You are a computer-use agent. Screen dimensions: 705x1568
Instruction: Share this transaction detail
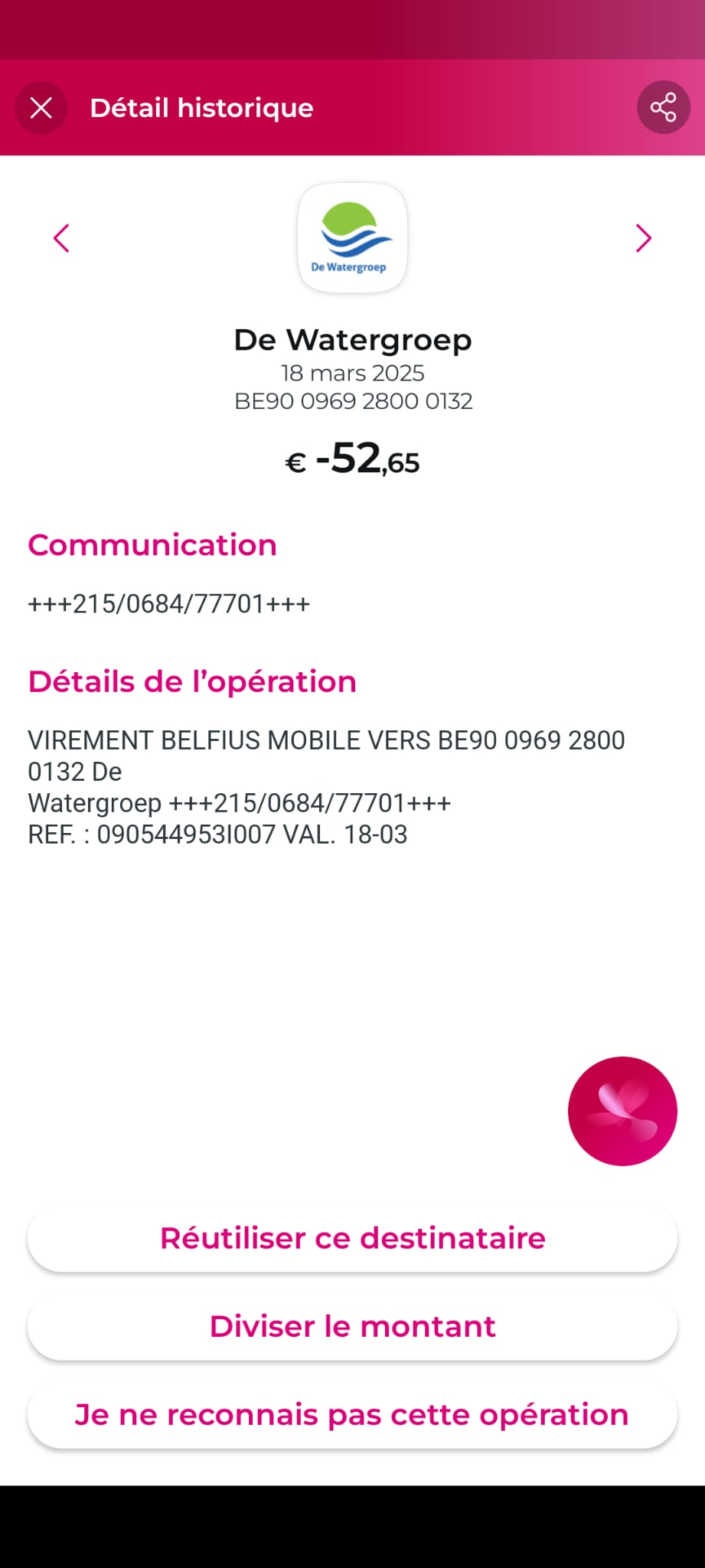(663, 107)
